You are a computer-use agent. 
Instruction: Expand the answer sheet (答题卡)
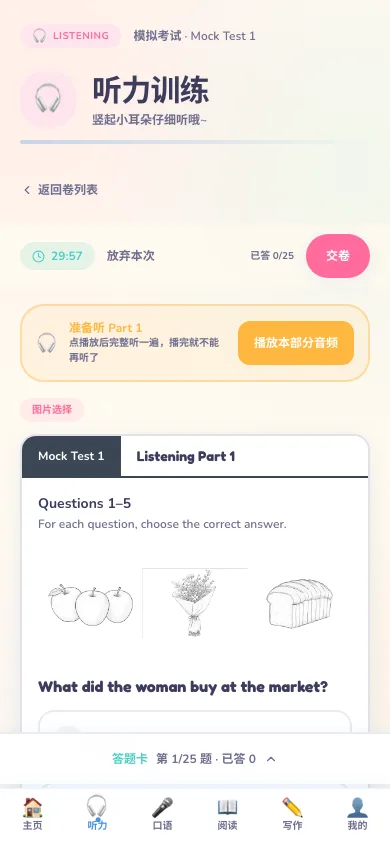point(195,759)
